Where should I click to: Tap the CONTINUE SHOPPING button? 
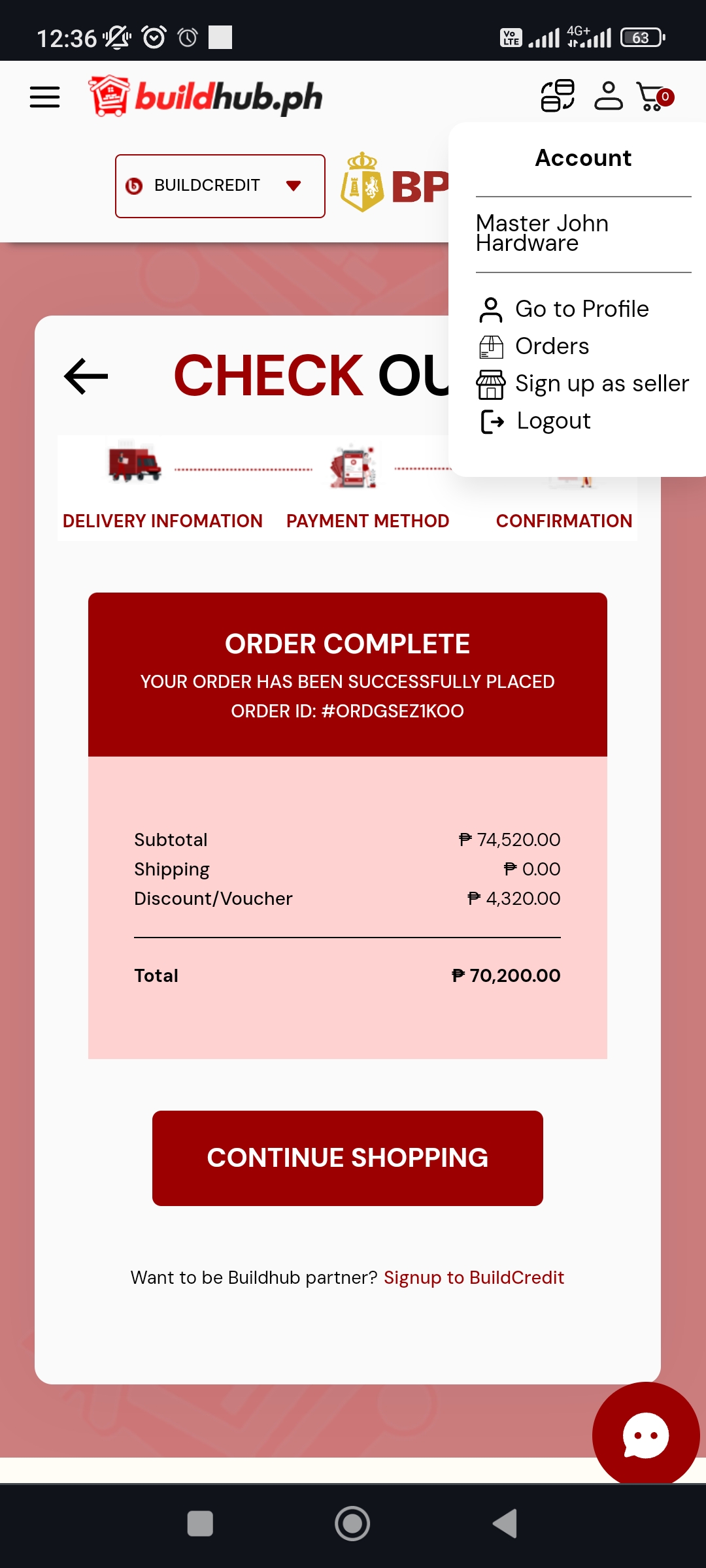[347, 1158]
